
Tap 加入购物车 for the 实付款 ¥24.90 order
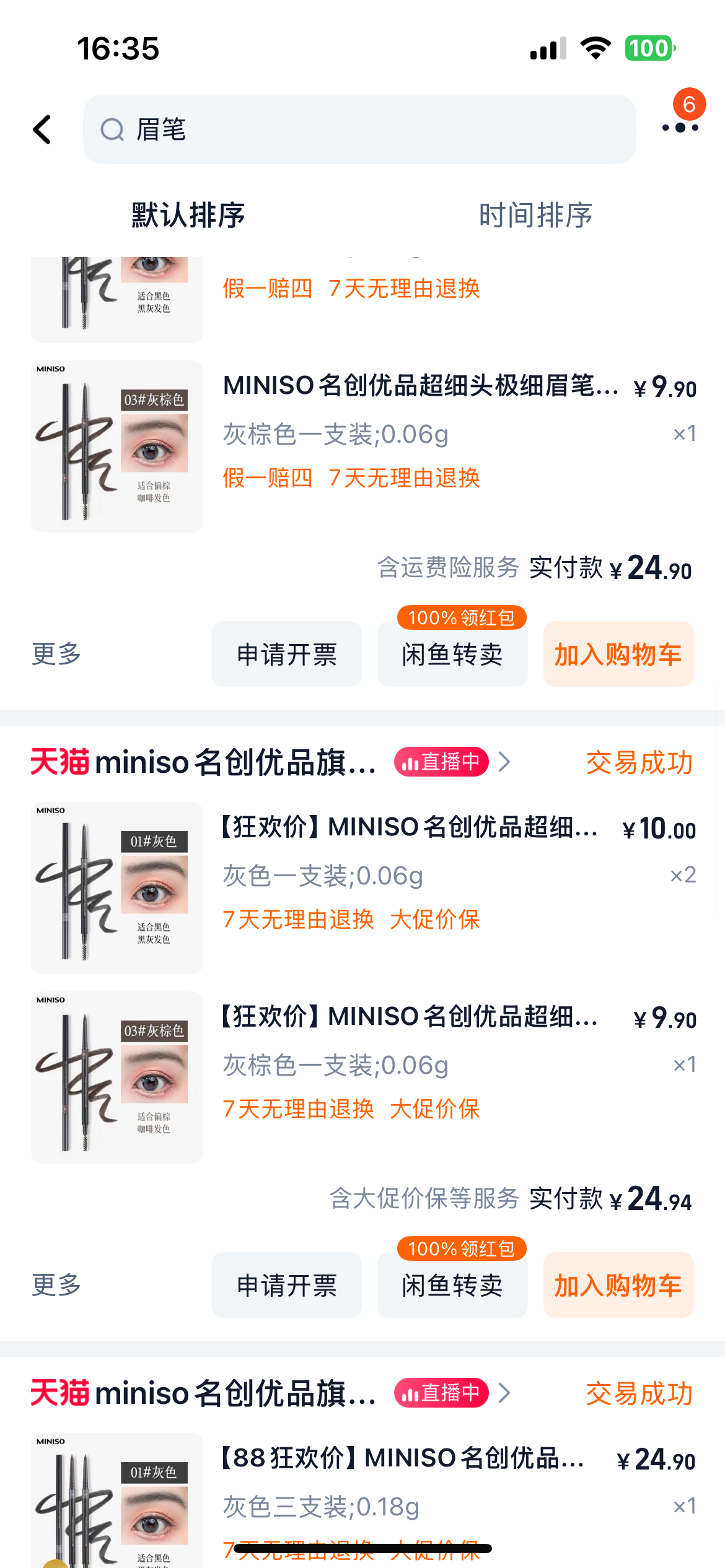coord(618,655)
